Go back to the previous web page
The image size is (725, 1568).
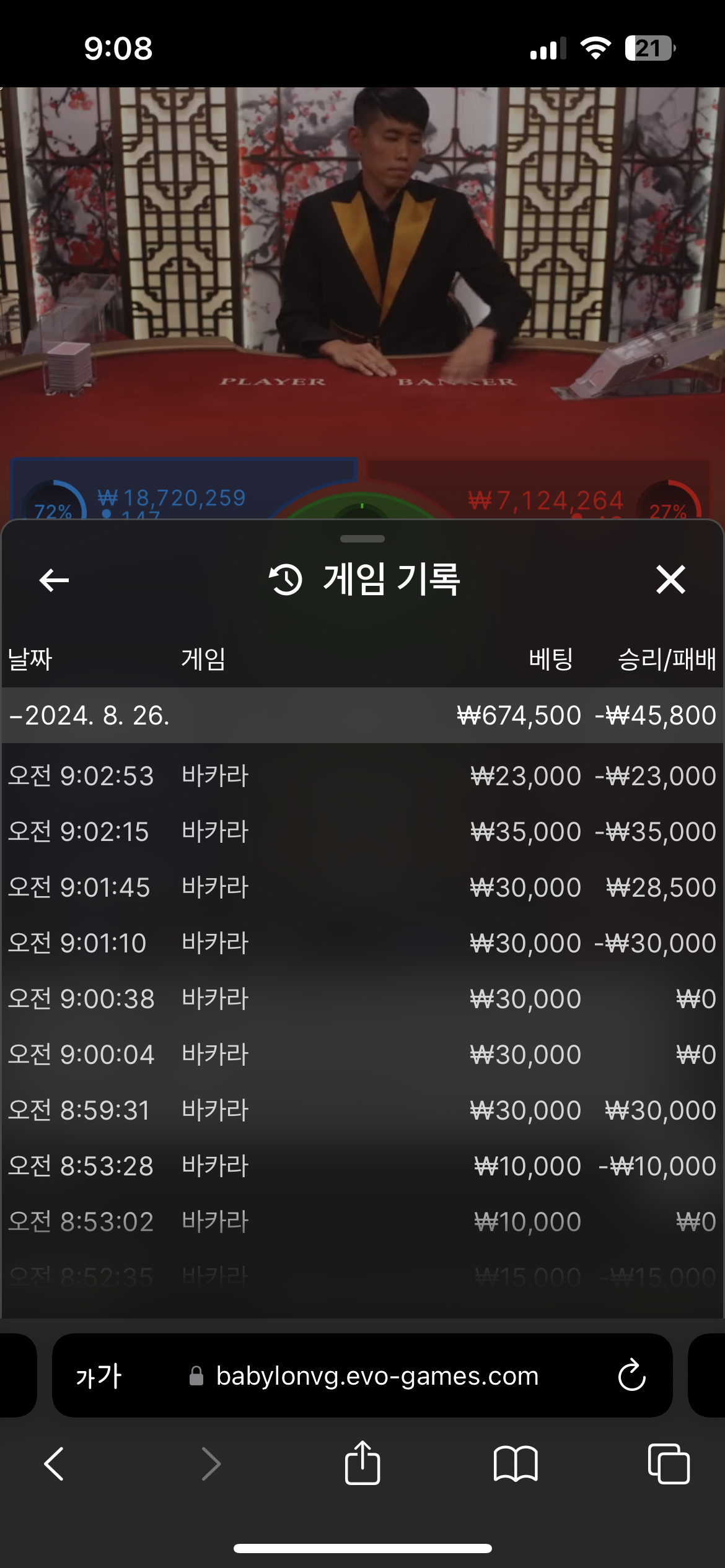click(54, 1464)
